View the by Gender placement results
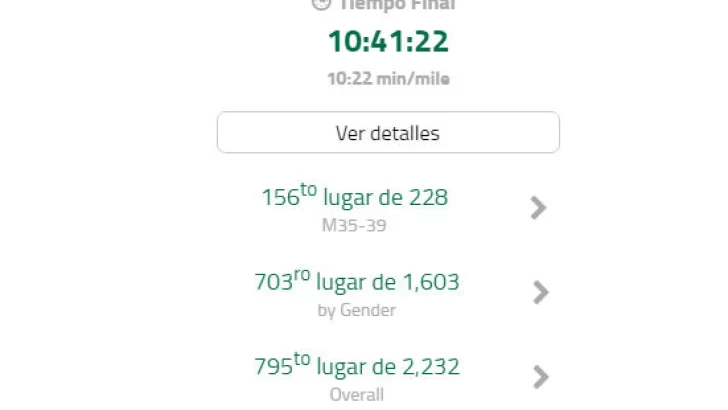This screenshot has width=728, height=410. [x=388, y=293]
